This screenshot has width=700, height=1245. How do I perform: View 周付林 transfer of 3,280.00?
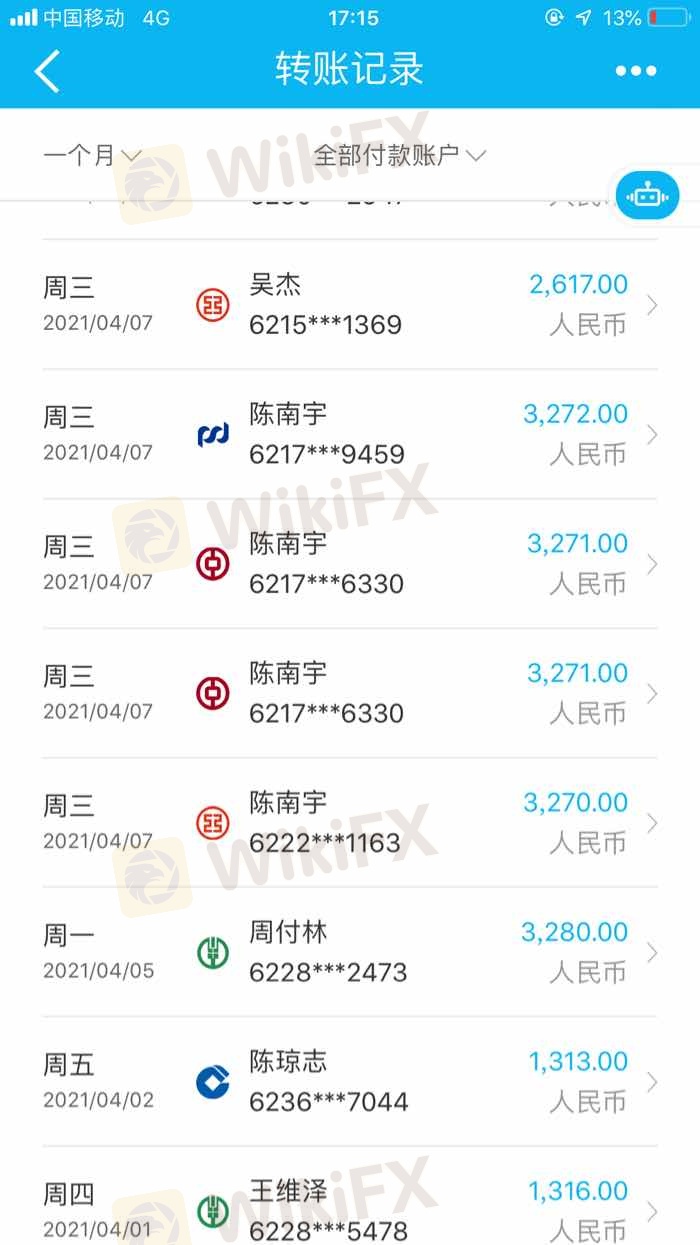[350, 952]
